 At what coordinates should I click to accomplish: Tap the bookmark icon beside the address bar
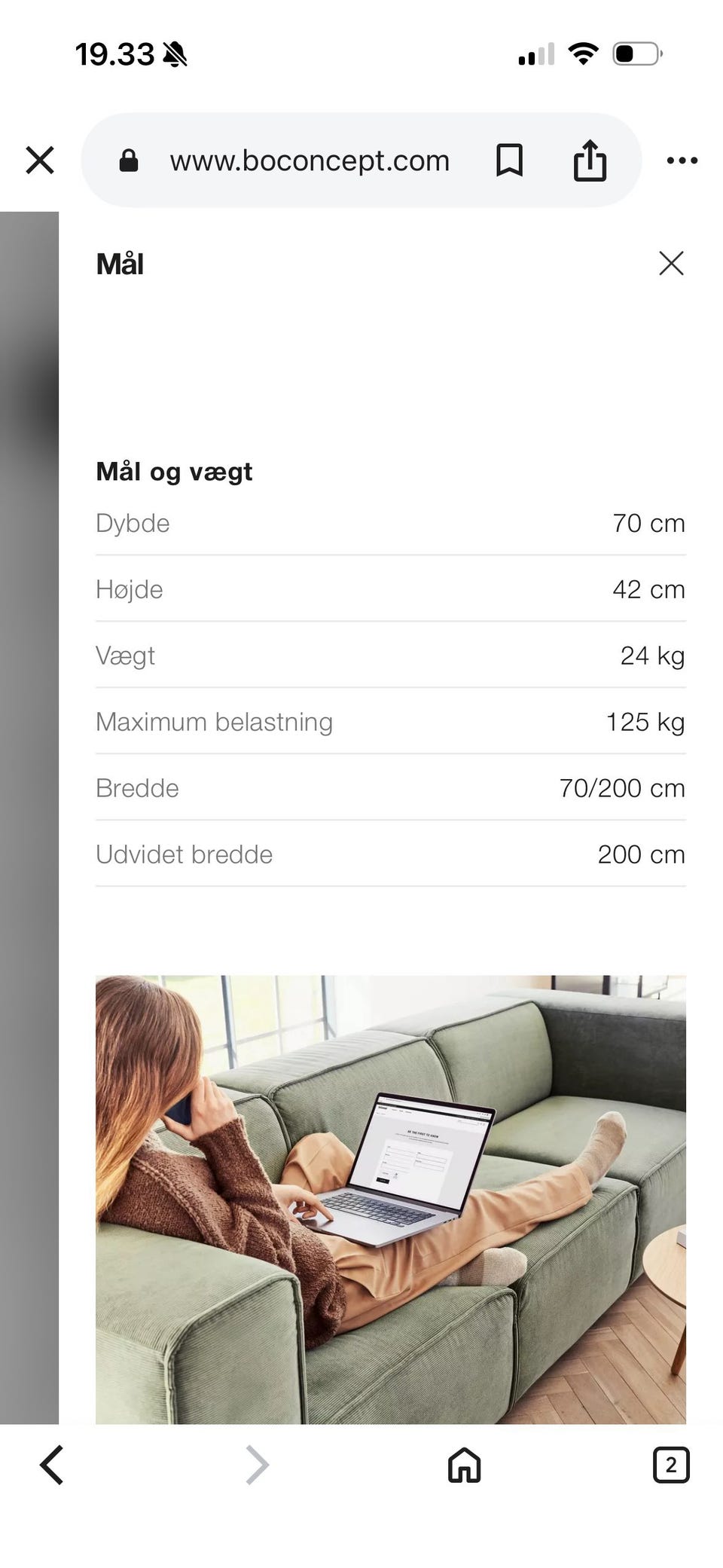(x=509, y=160)
